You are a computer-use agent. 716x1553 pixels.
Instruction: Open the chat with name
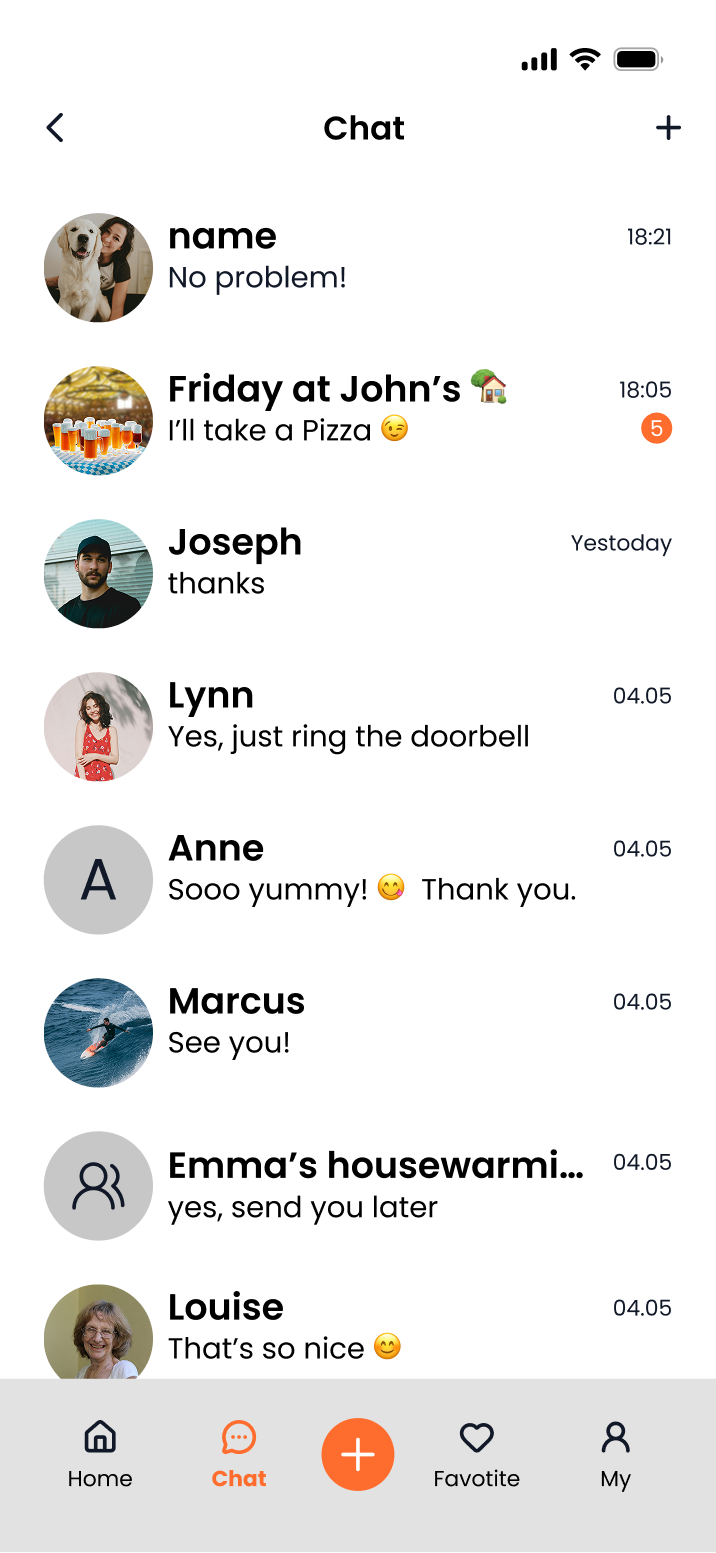(x=358, y=267)
